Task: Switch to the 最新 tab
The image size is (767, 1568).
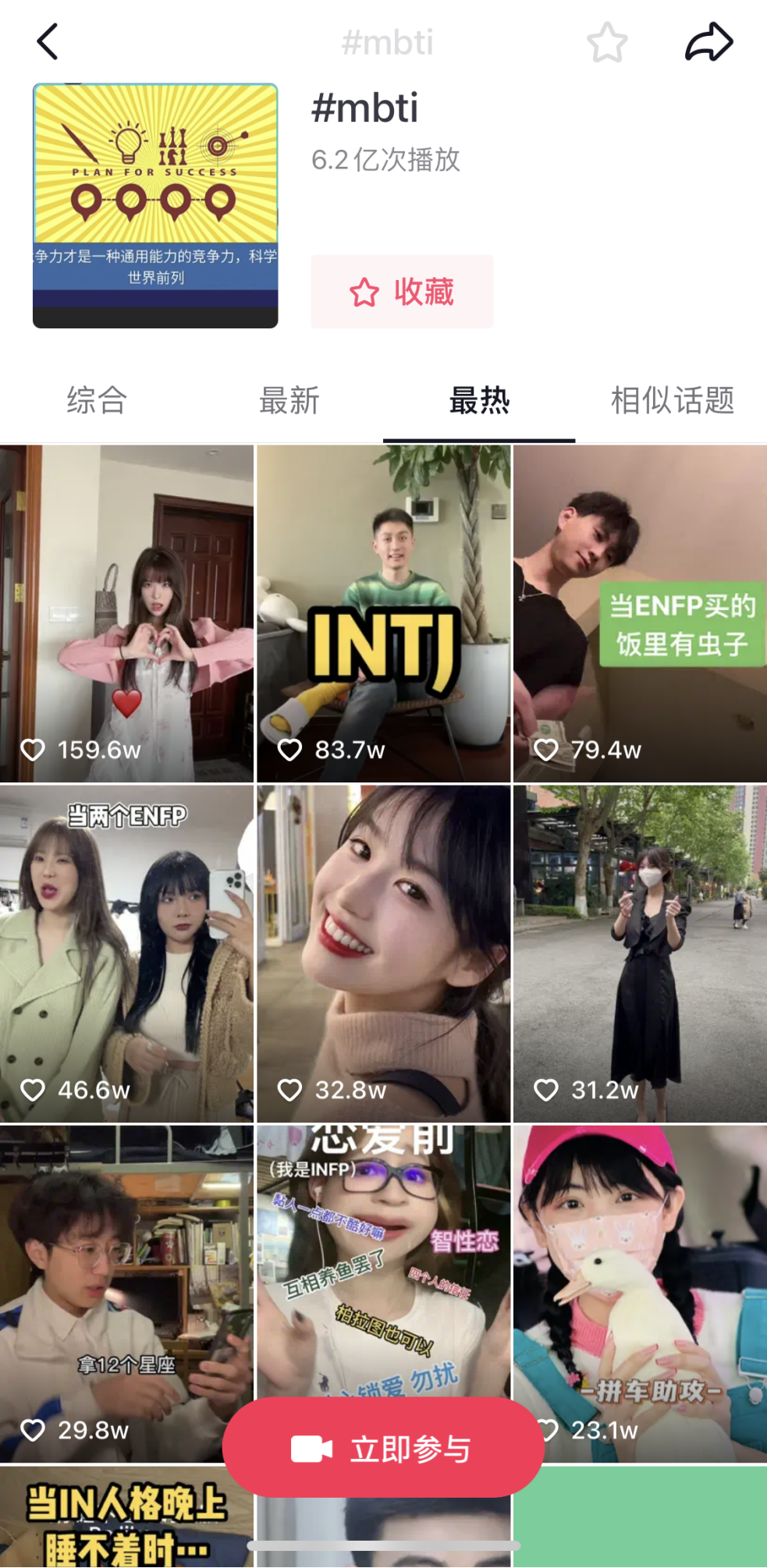Action: pos(289,401)
